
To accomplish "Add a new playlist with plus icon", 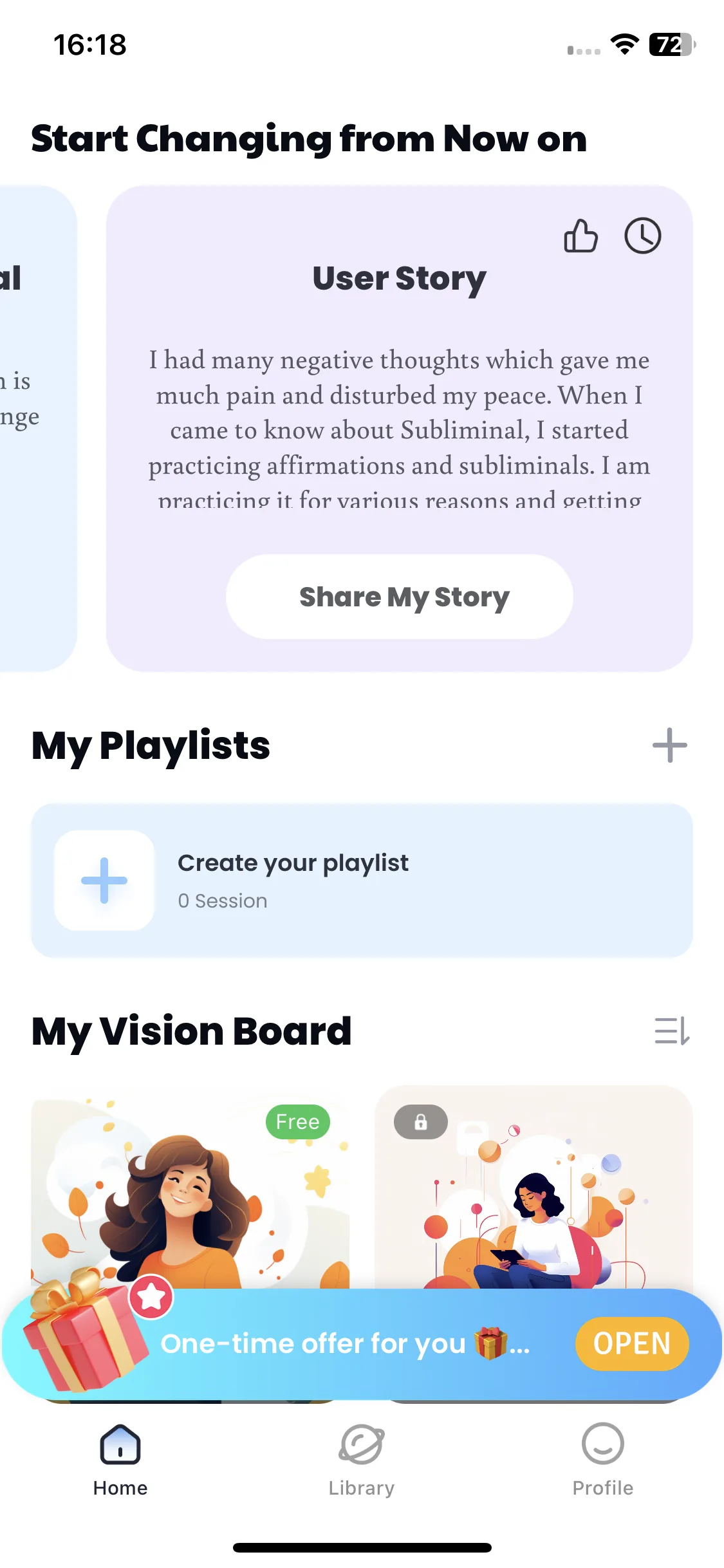I will (669, 745).
